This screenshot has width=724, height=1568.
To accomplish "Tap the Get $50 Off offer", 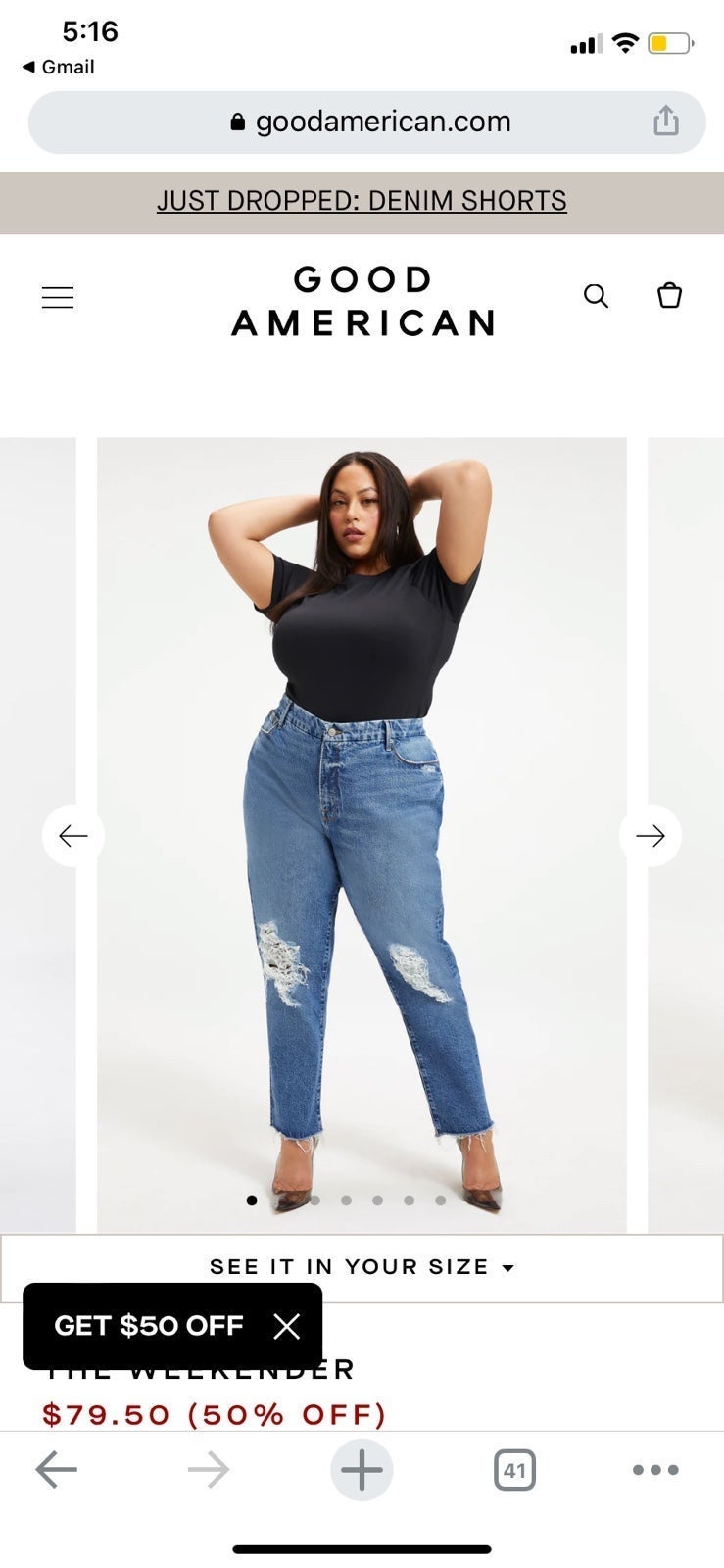I will pyautogui.click(x=149, y=1326).
